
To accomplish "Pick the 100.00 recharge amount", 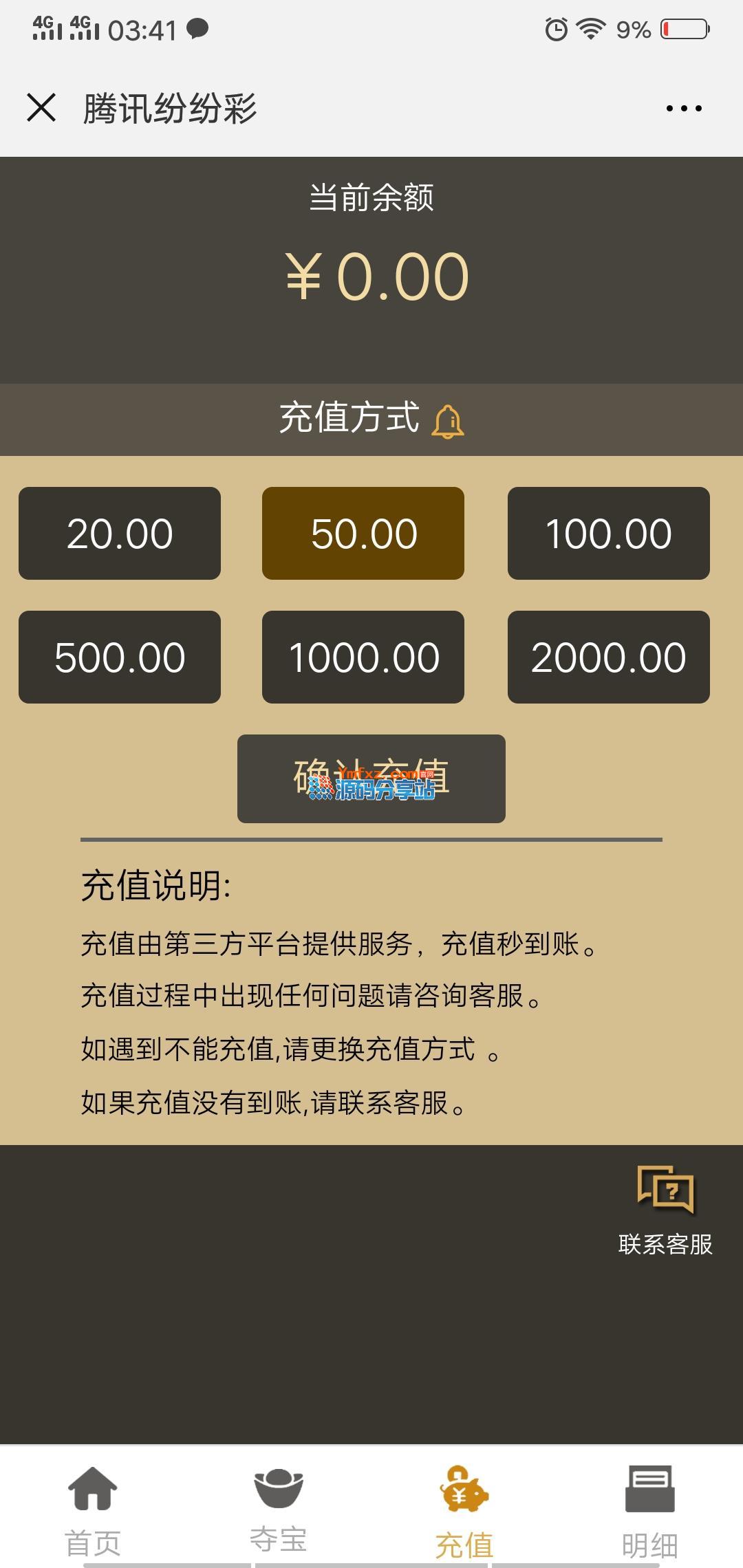I will [x=608, y=534].
